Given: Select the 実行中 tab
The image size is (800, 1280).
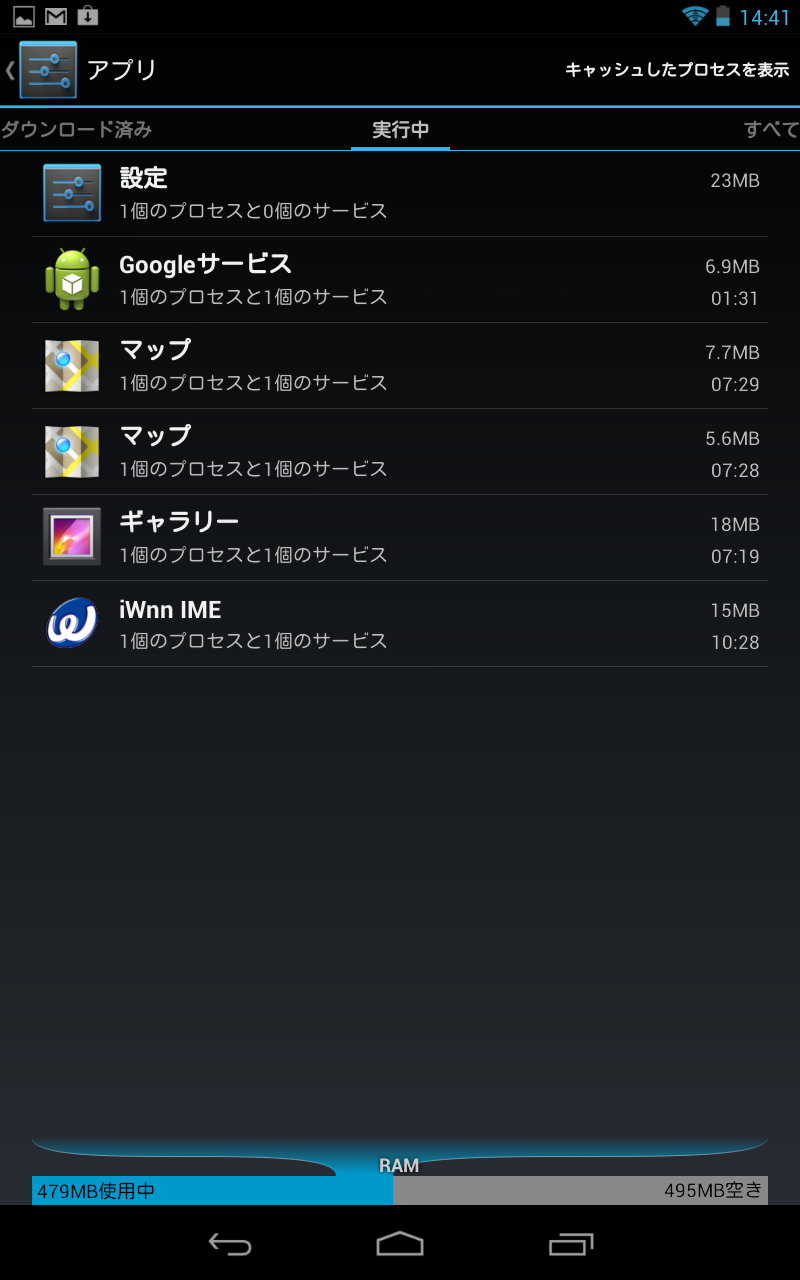Looking at the screenshot, I should coord(400,130).
